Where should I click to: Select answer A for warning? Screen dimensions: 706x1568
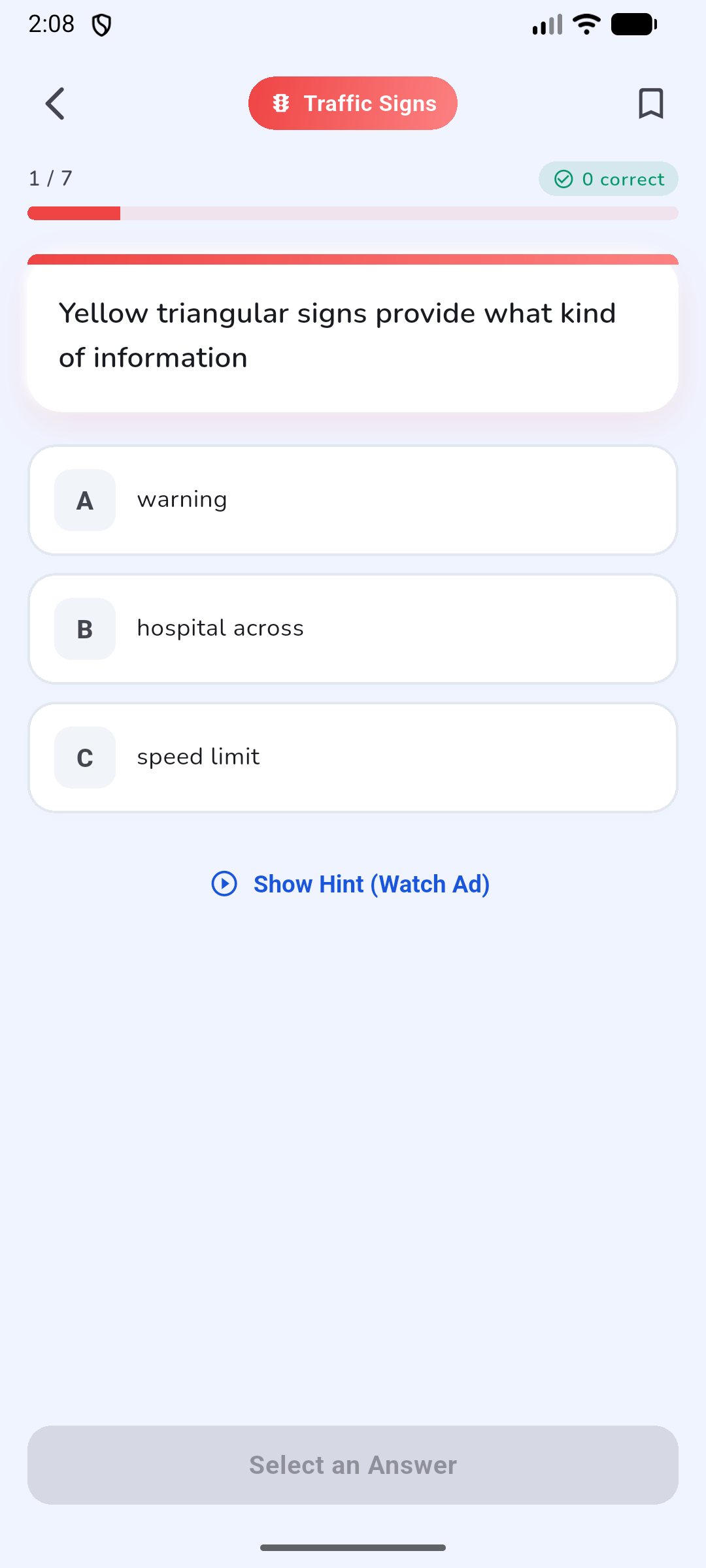353,499
